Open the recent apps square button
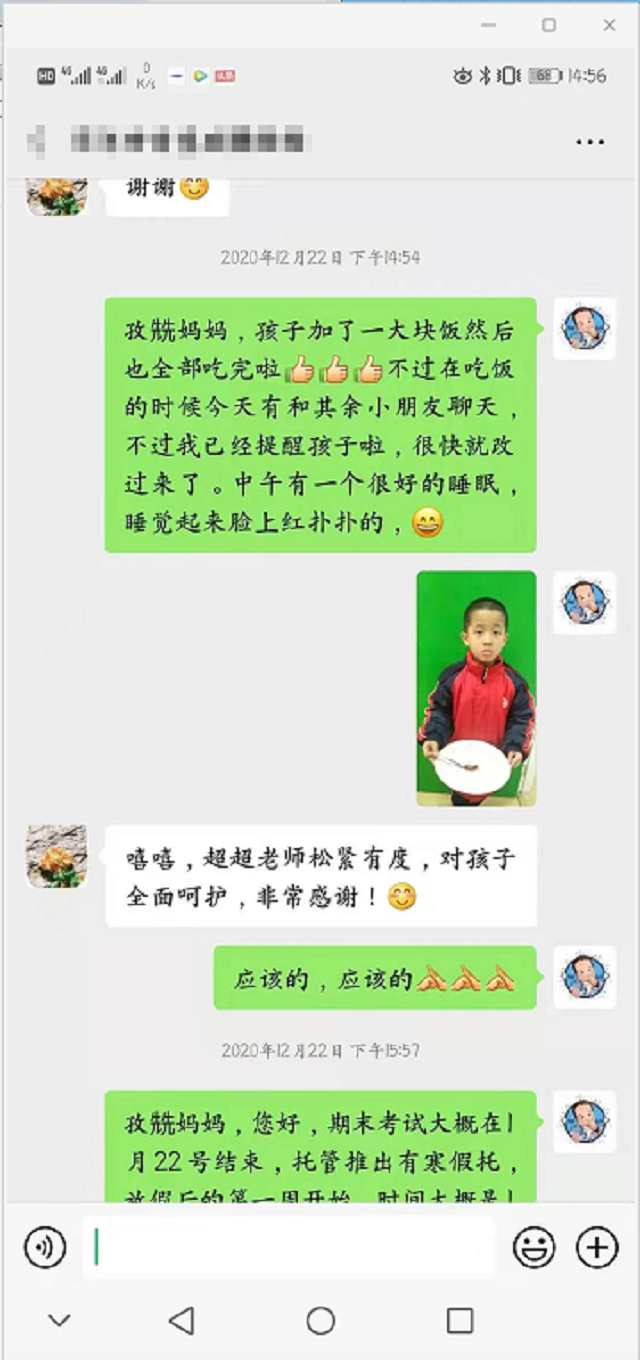 459,1321
